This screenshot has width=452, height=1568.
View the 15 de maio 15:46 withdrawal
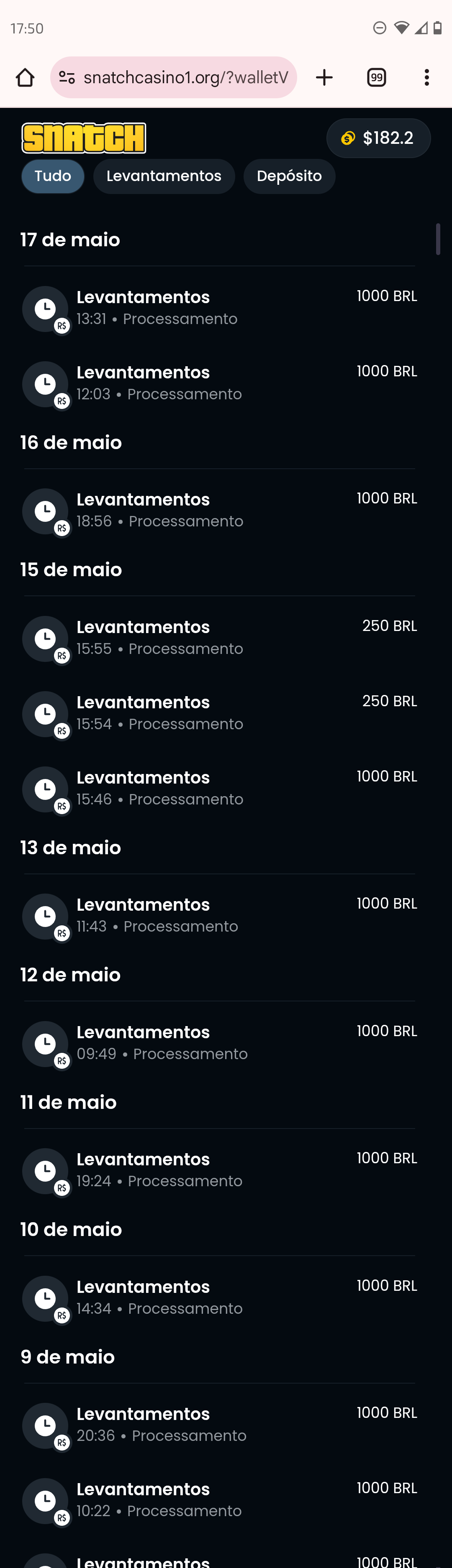(x=219, y=789)
